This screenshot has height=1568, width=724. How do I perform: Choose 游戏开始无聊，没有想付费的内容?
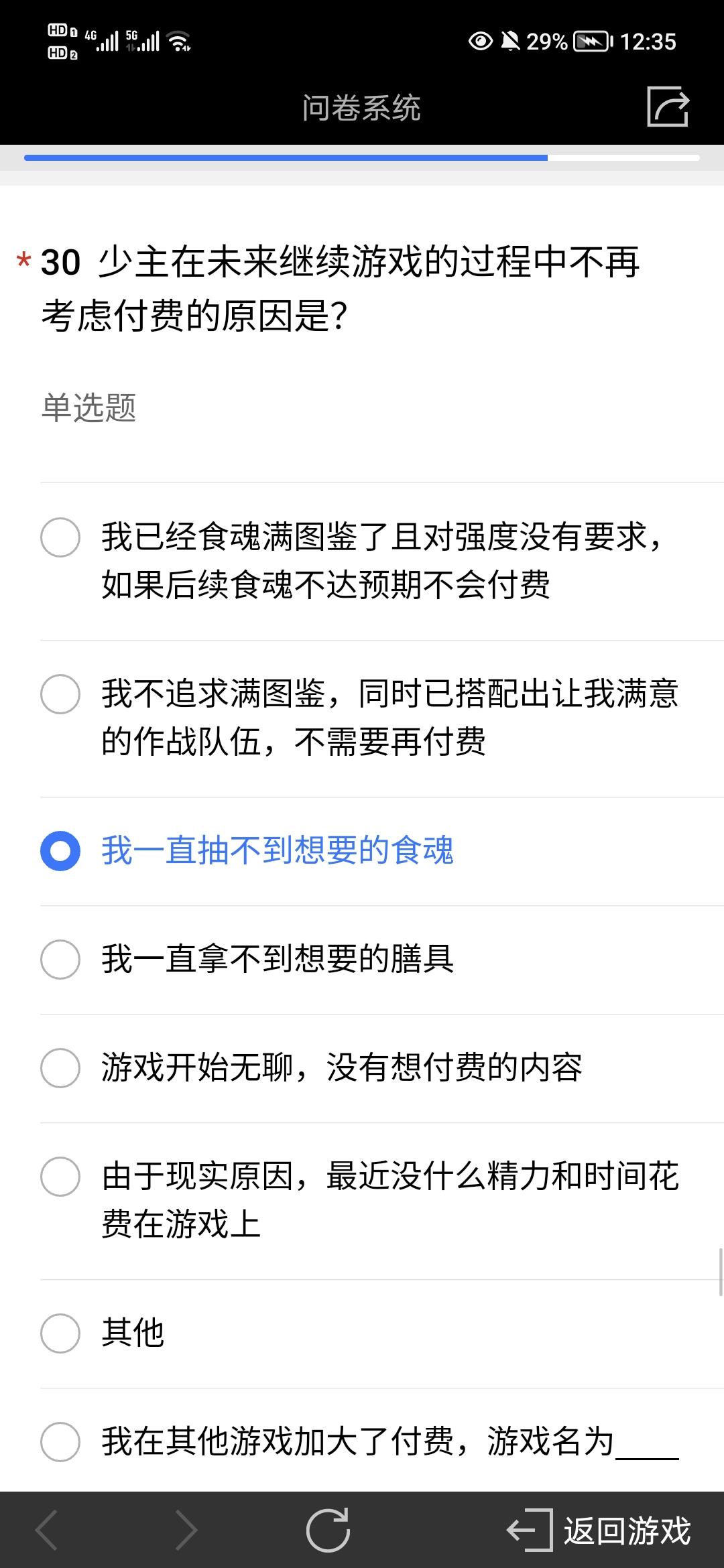382,1068
